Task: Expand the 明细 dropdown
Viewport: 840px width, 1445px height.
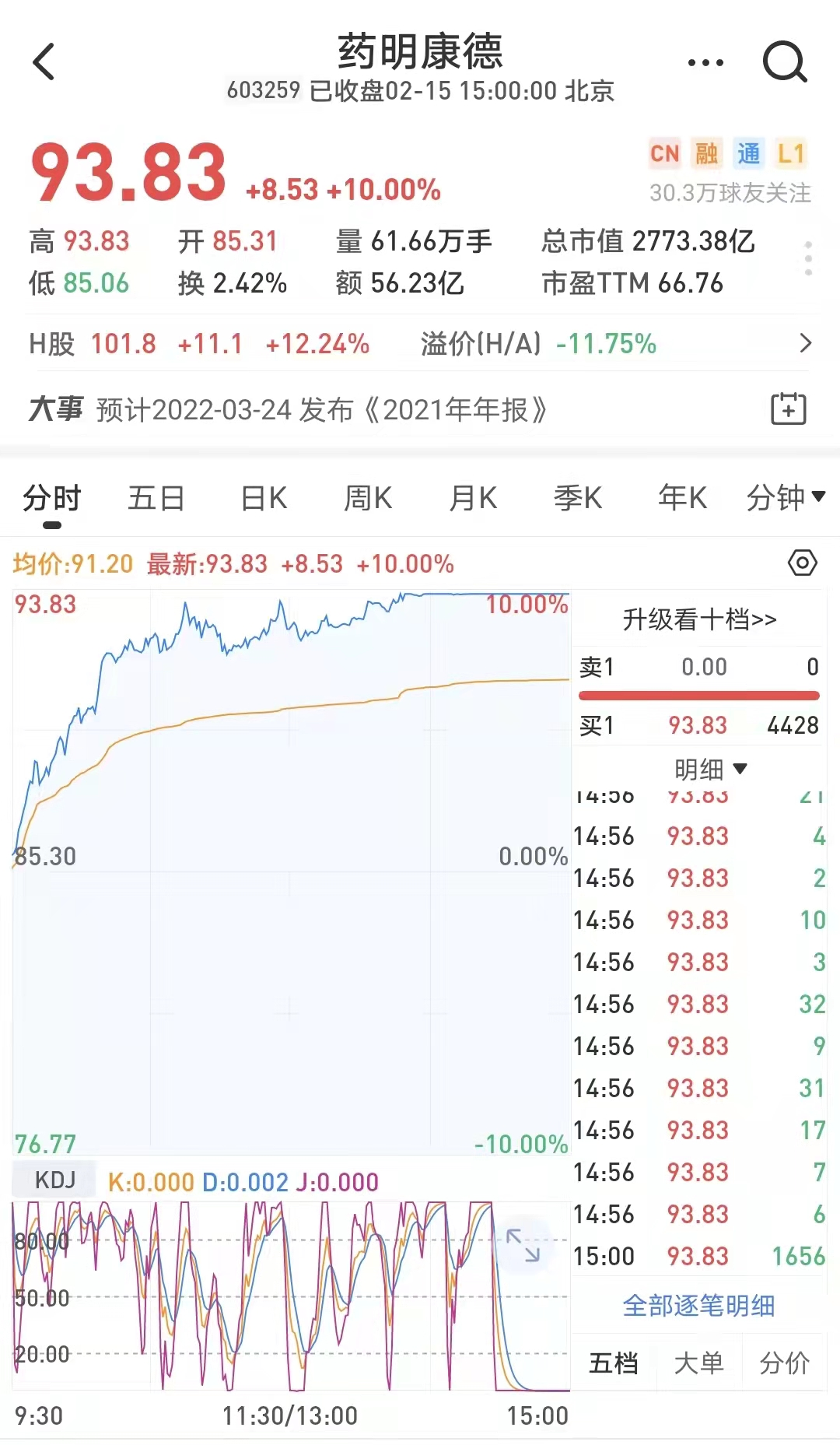Action: (x=709, y=770)
